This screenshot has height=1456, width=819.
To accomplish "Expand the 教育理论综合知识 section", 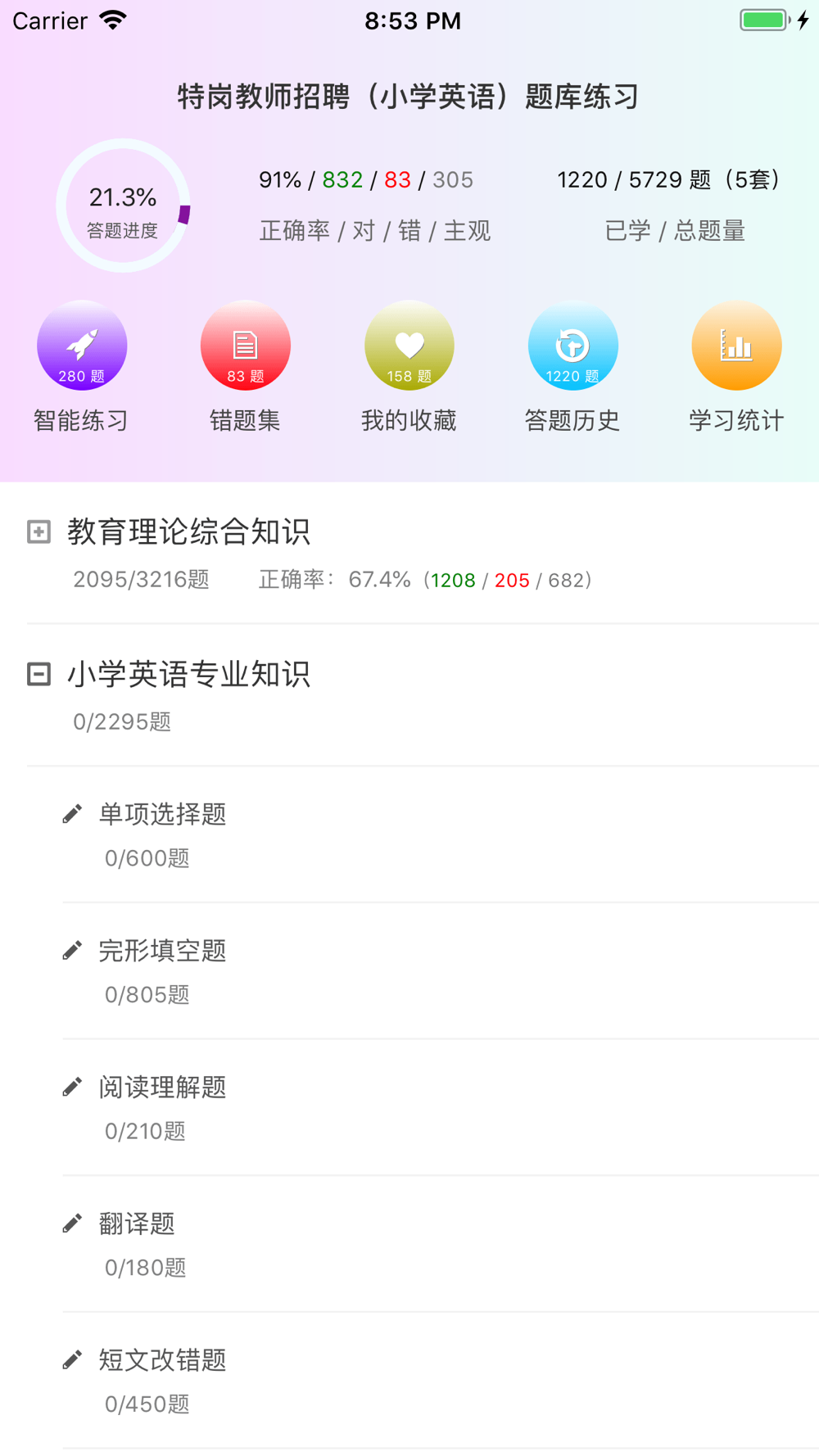I will [38, 531].
